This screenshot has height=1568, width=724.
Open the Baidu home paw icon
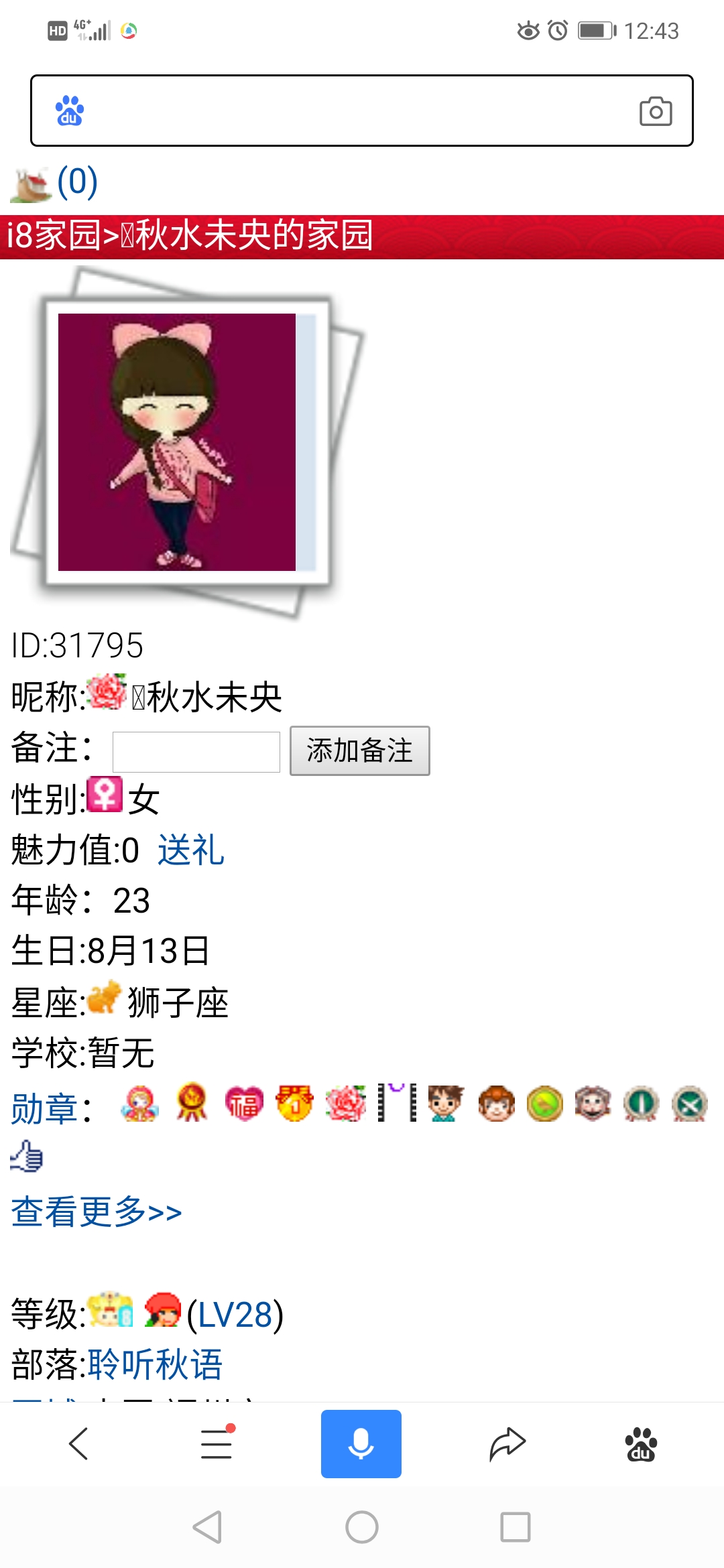point(641,1443)
